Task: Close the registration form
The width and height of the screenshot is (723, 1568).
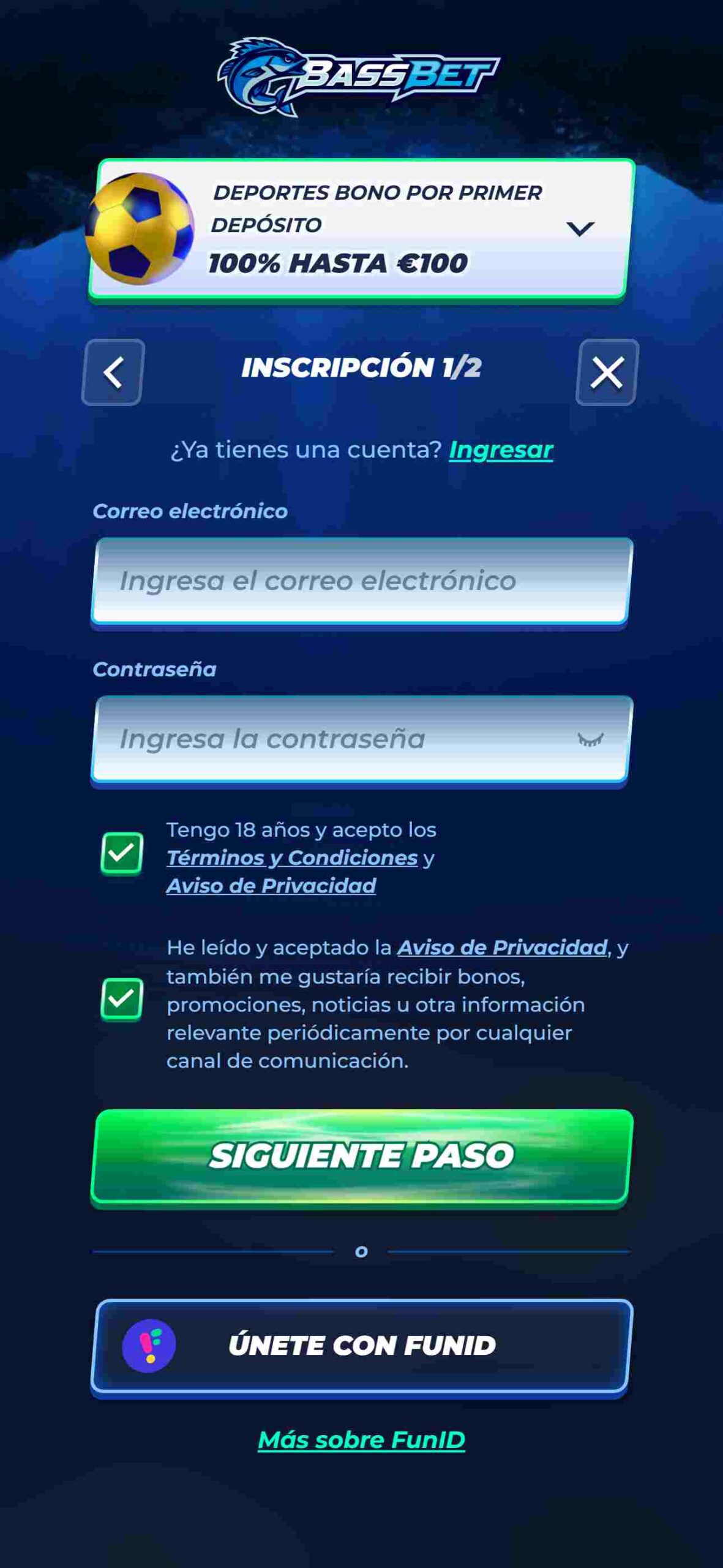Action: [607, 372]
